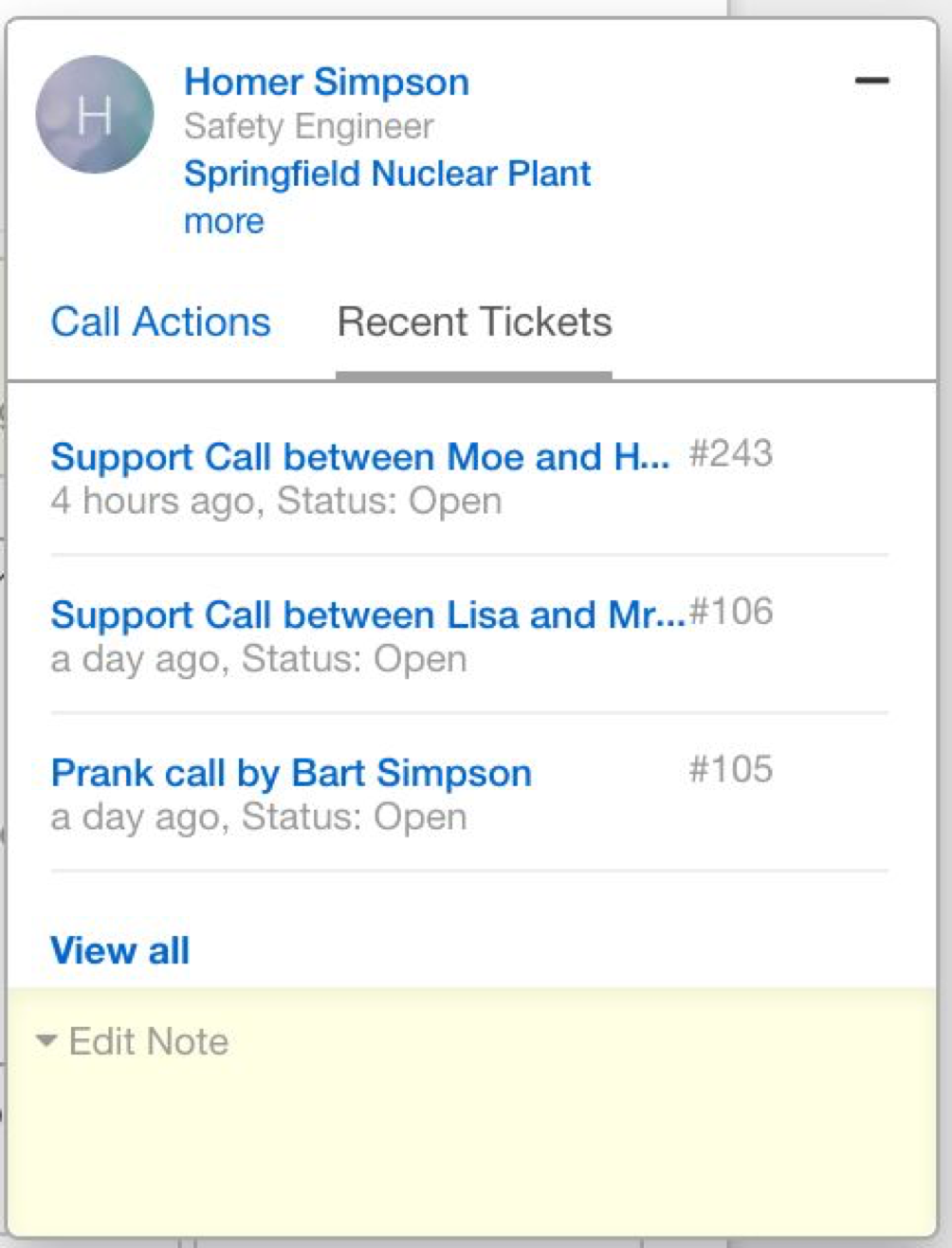Open the Prank call by Bart Simpson ticket
This screenshot has width=952, height=1248.
click(291, 773)
